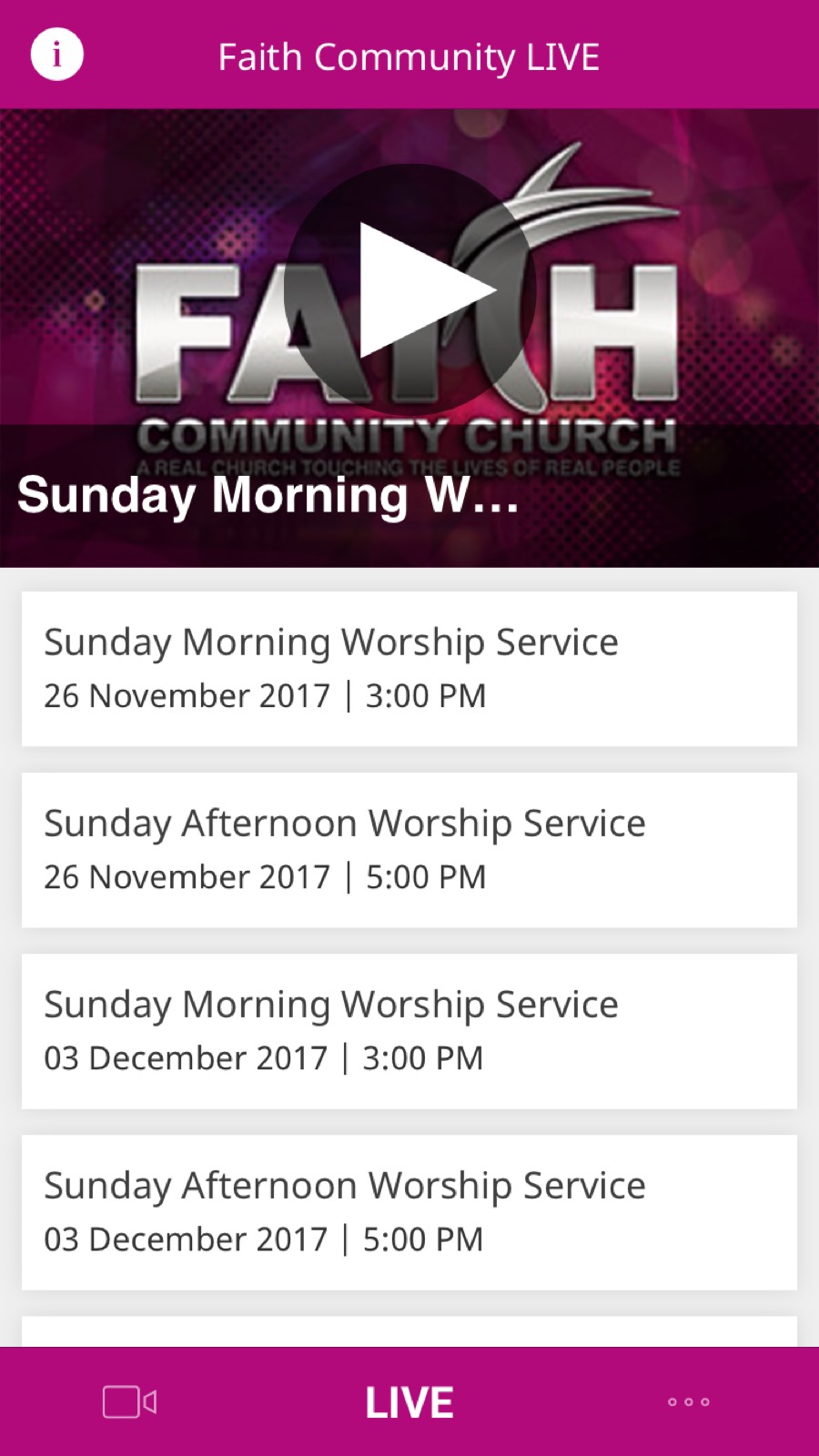
Task: Switch to the video camera tab
Action: click(x=129, y=1401)
